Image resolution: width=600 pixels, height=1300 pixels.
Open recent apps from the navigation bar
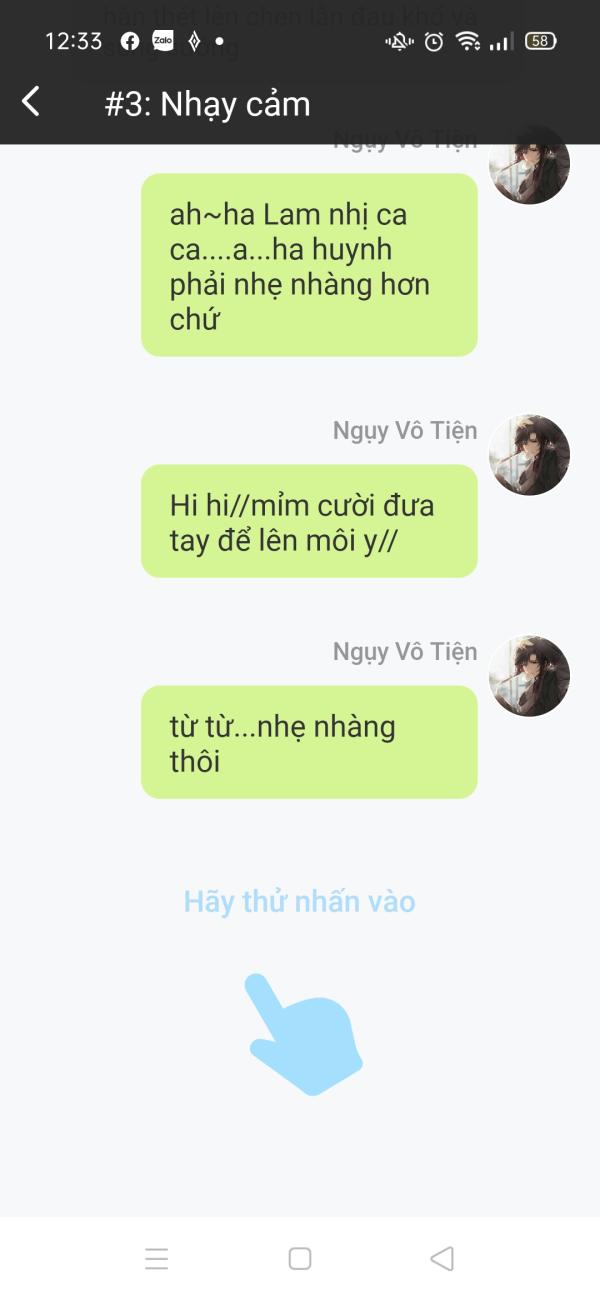157,1258
